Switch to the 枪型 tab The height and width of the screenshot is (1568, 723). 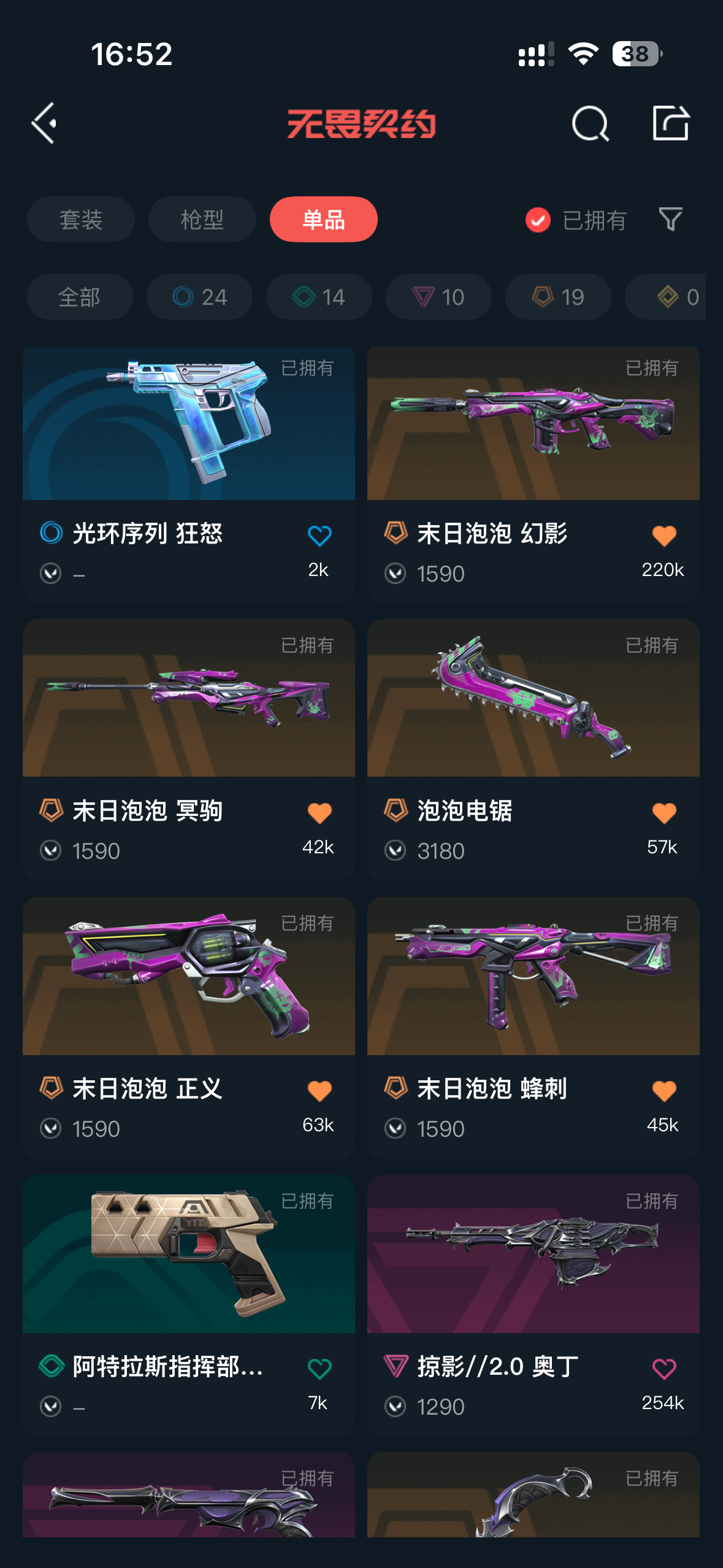pos(202,220)
